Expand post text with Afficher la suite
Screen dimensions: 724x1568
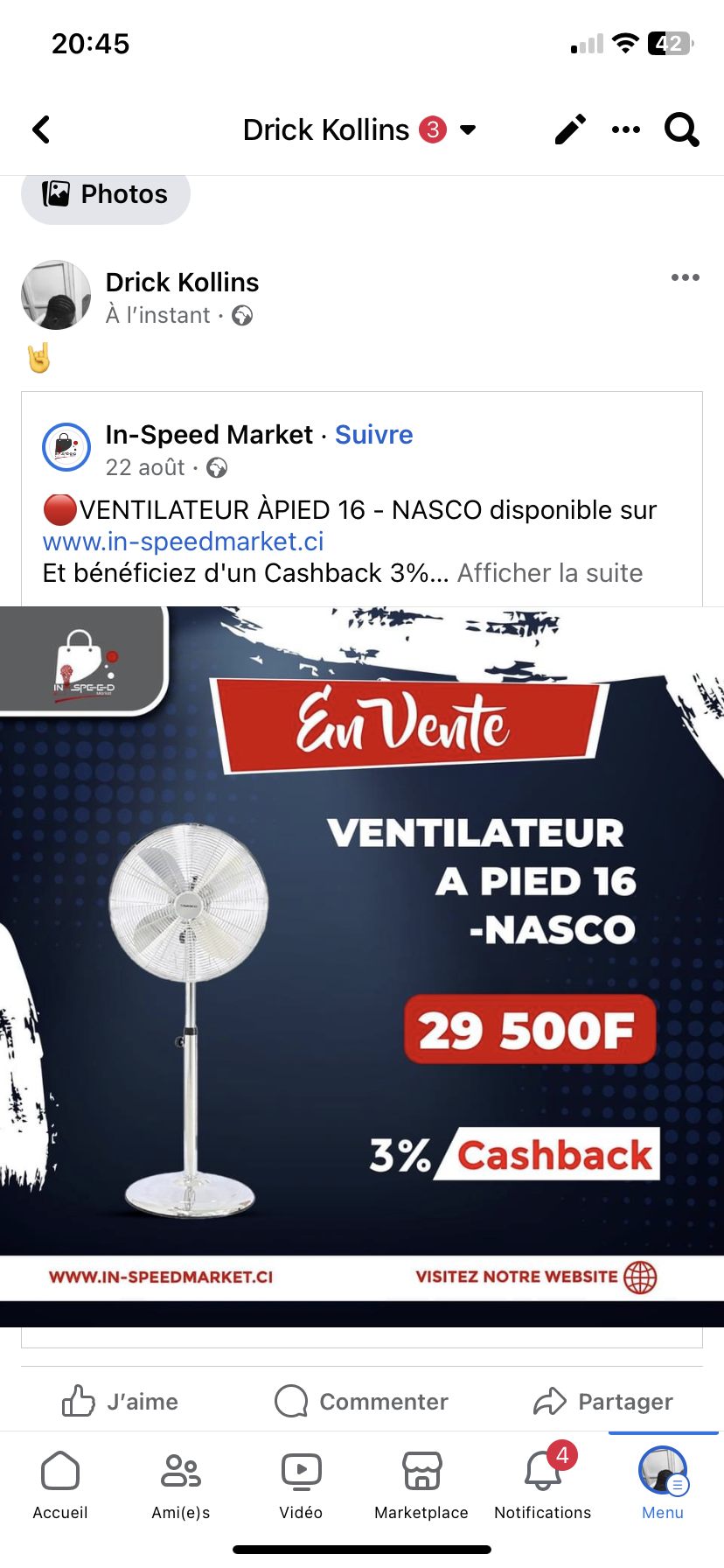pos(550,573)
